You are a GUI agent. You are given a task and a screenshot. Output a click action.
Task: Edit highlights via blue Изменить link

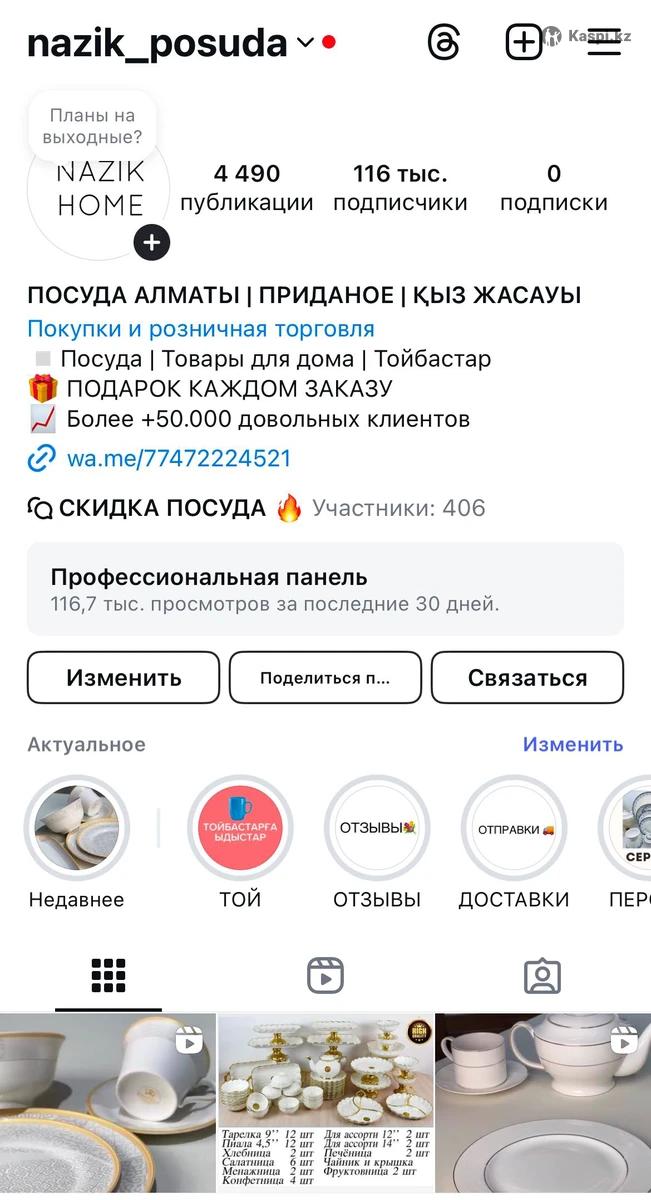tap(572, 744)
